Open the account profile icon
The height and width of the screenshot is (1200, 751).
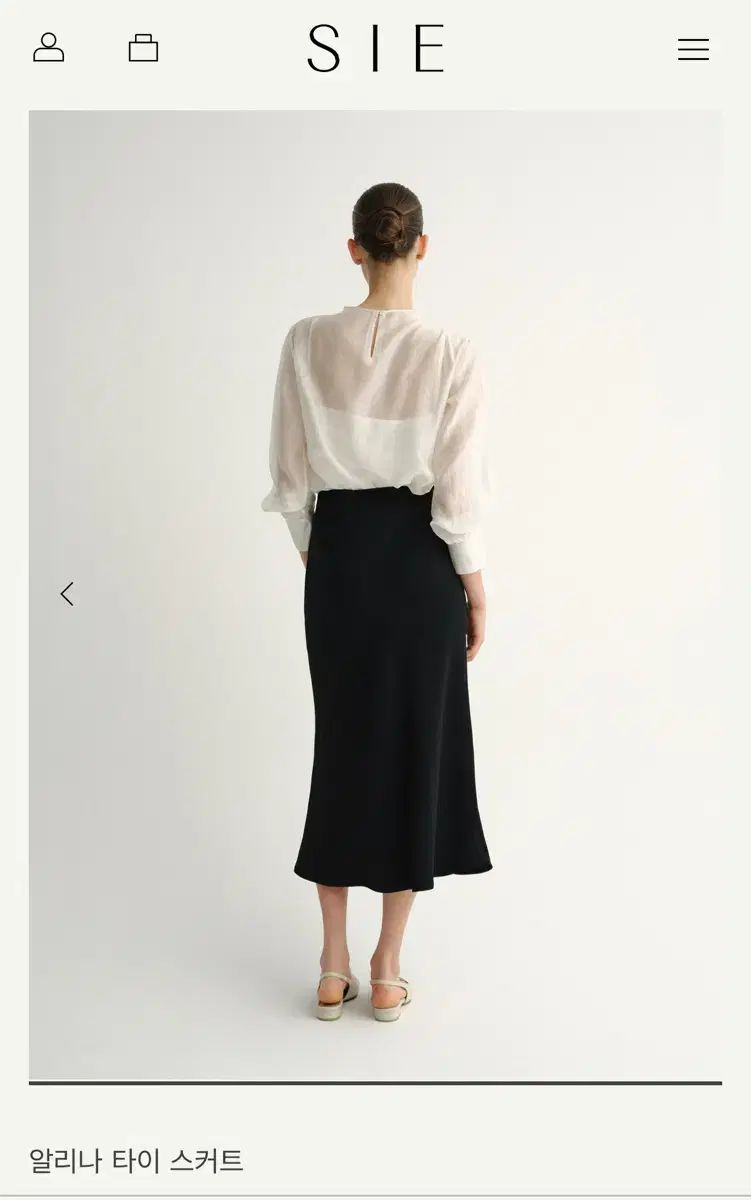click(49, 48)
